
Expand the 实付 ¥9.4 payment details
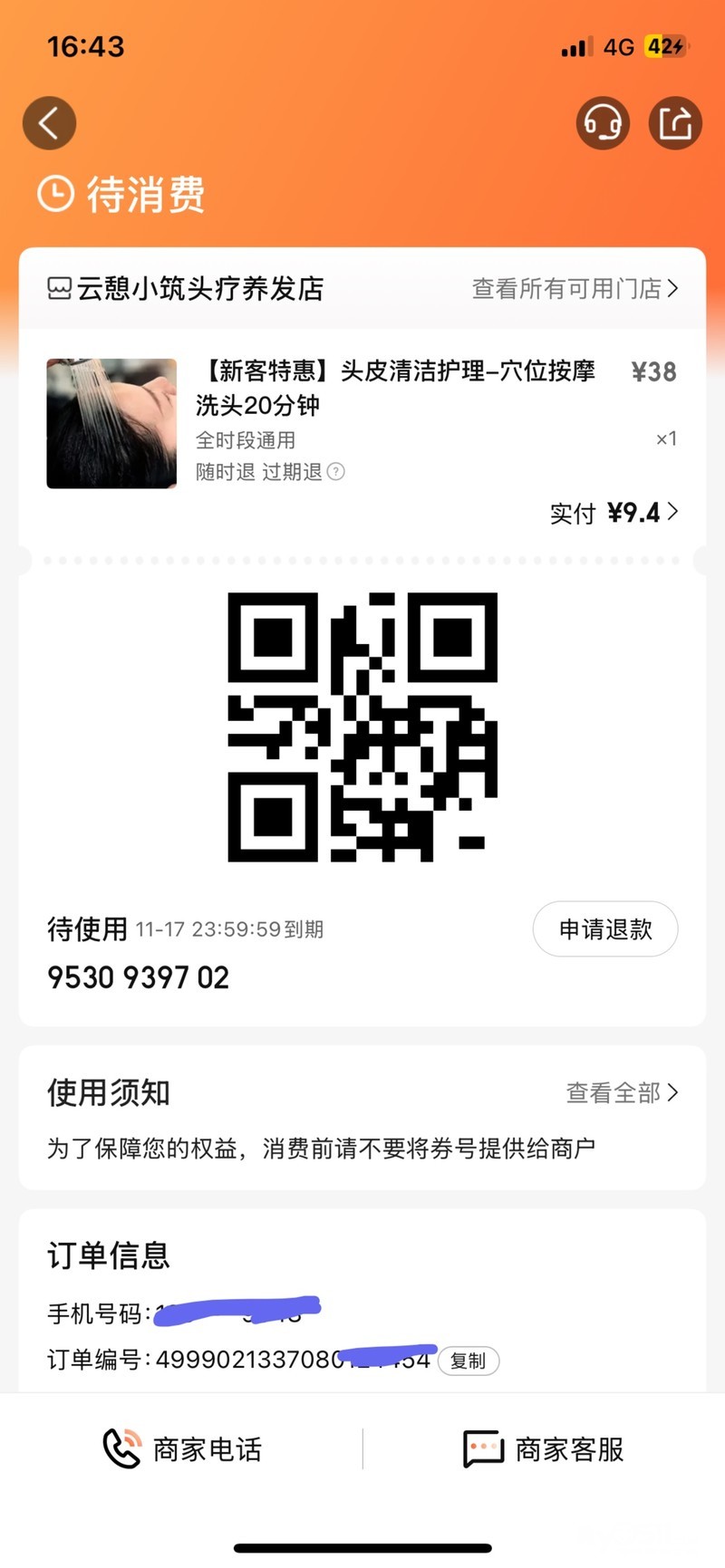pos(614,514)
